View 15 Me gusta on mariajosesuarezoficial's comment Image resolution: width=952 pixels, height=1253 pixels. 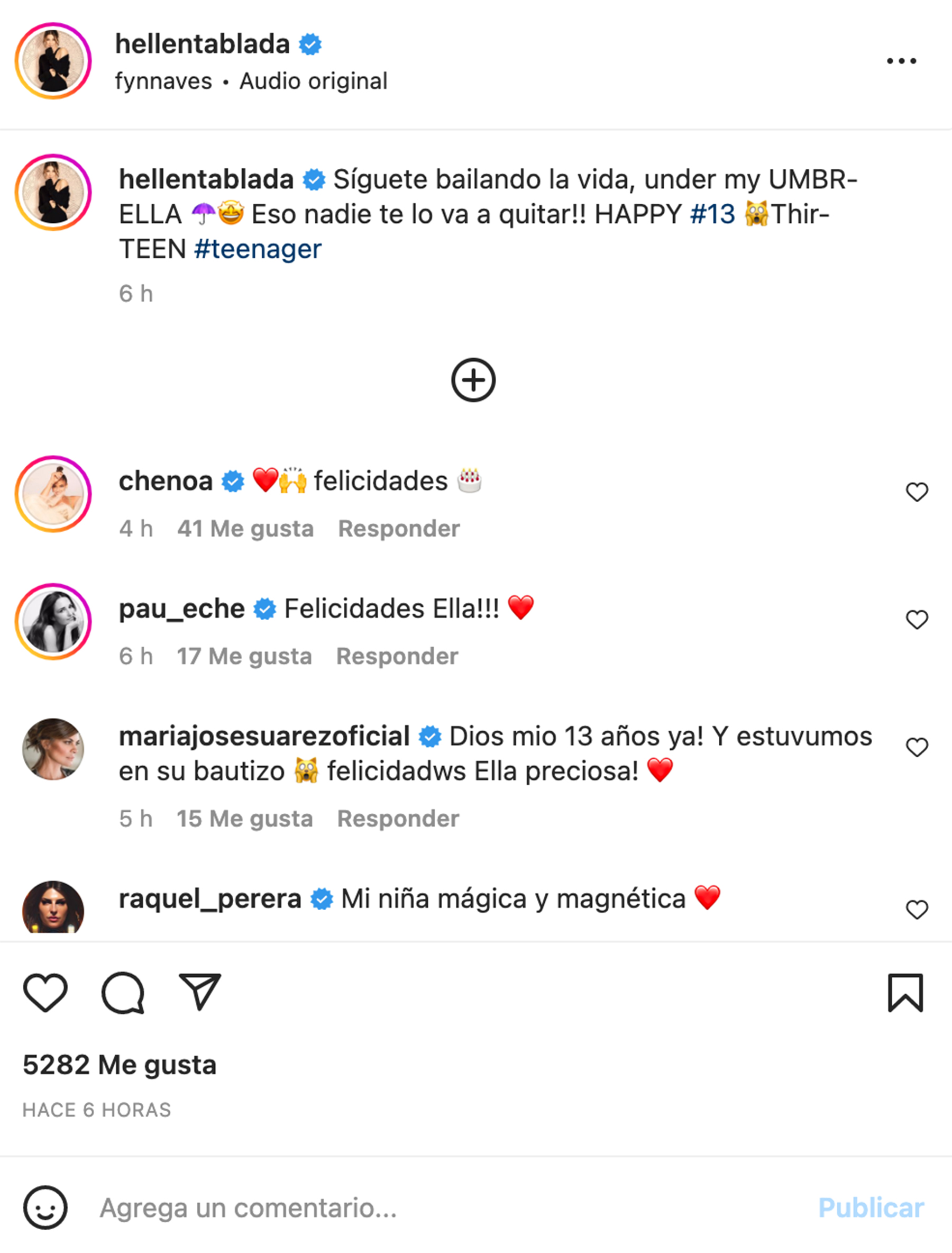(244, 818)
